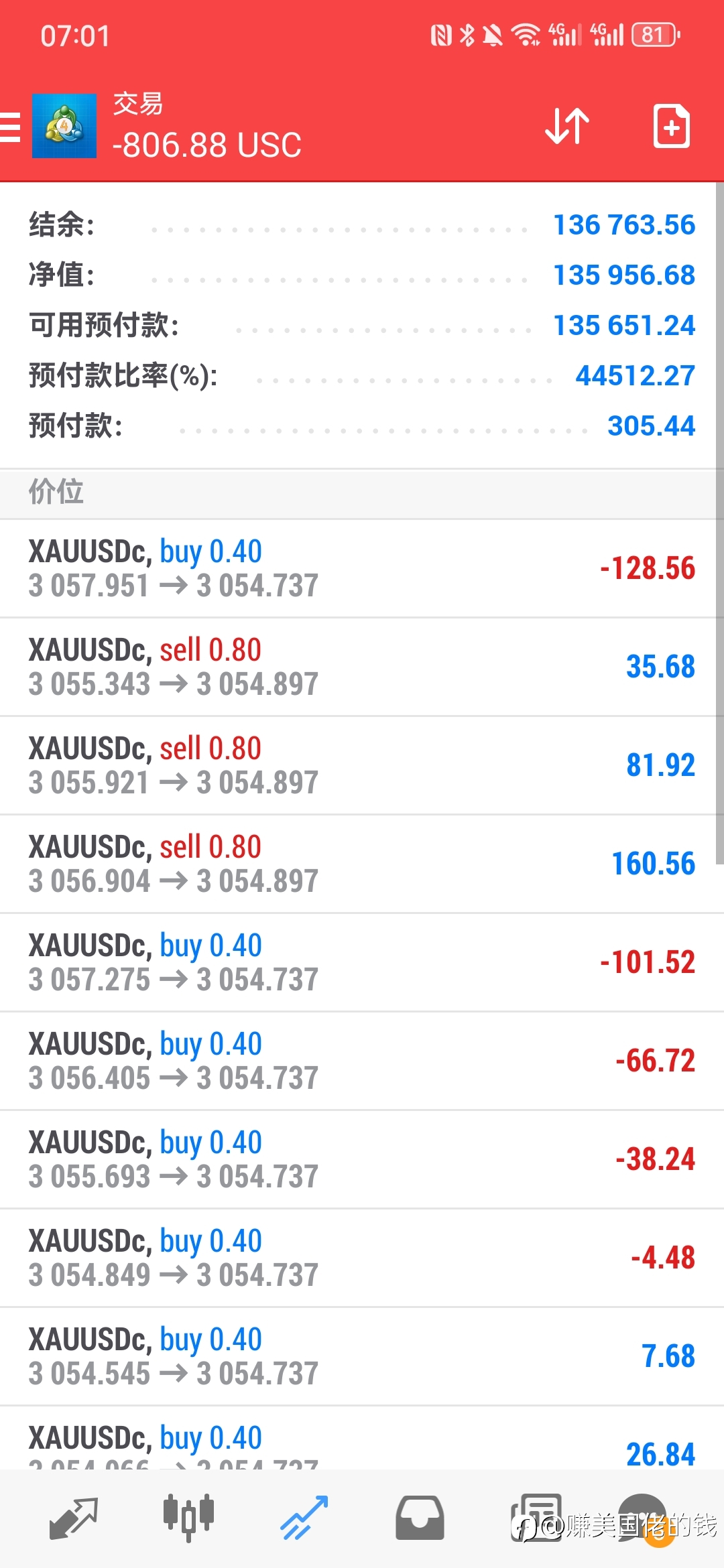The image size is (724, 1568).
Task: Open buy 0.40 position at 3 054.545
Action: coord(362,1356)
